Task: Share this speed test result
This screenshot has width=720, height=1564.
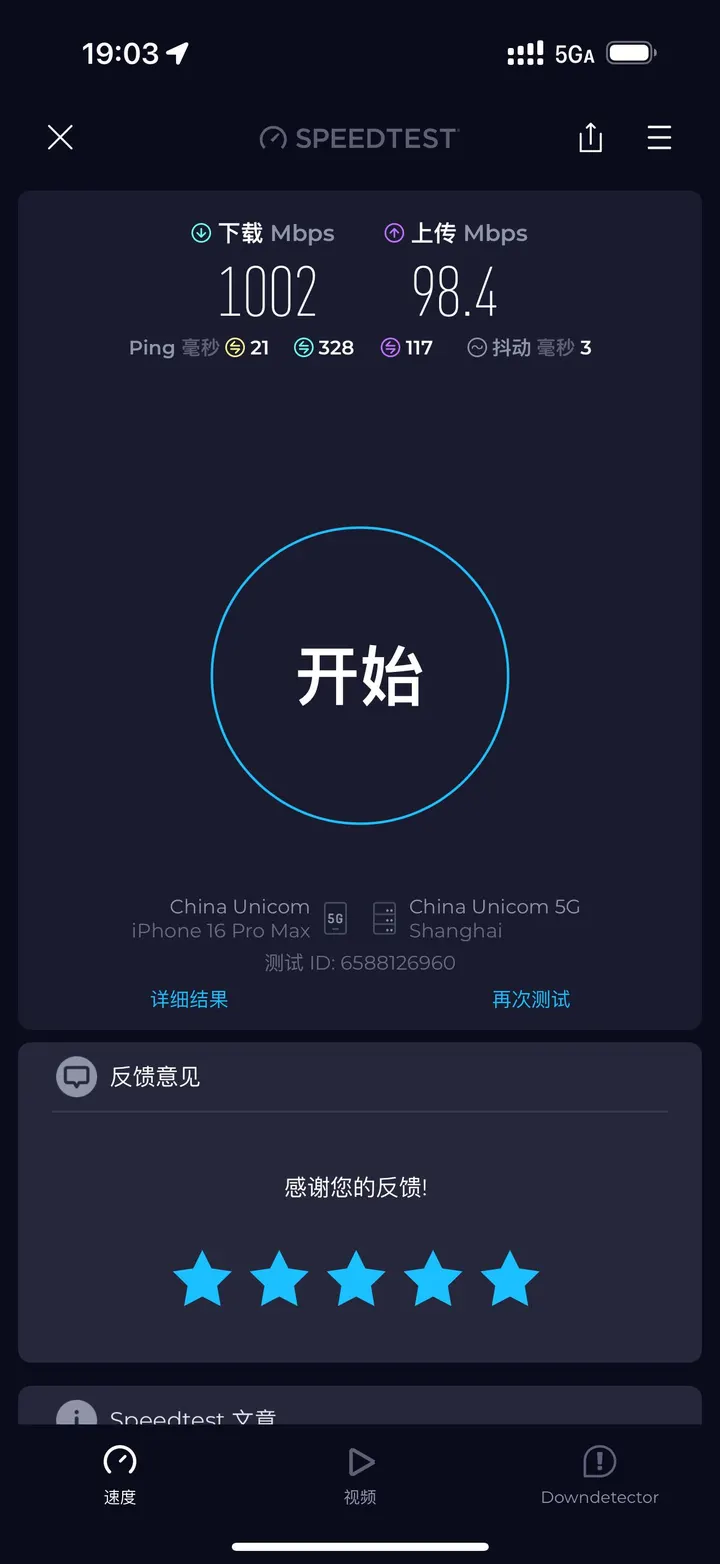Action: [x=591, y=137]
